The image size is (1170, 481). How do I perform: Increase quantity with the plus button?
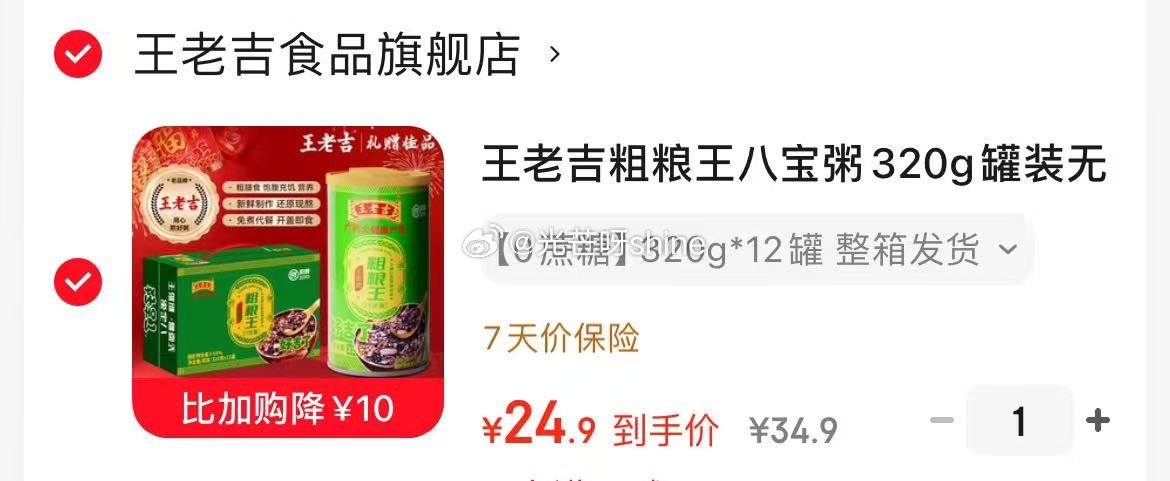click(x=1098, y=421)
